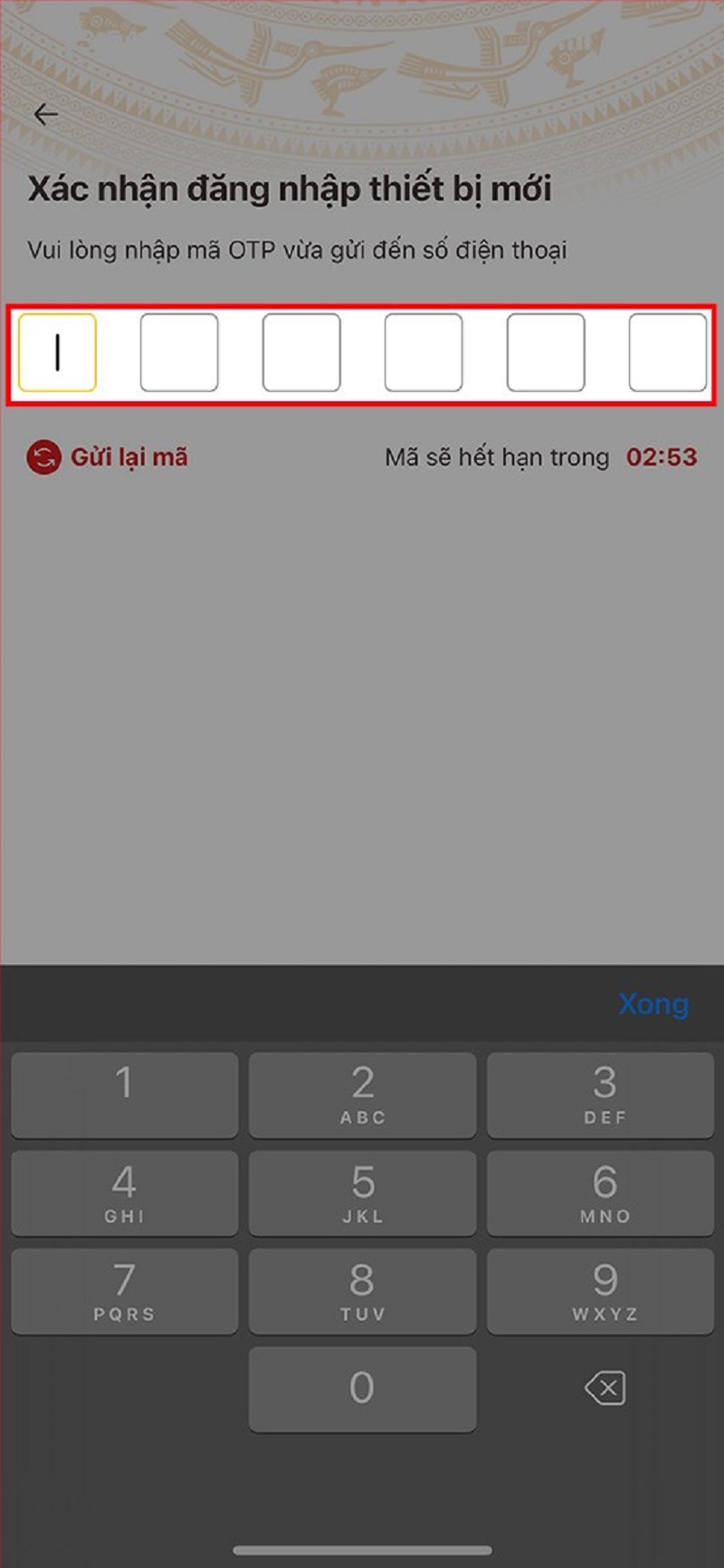Screen dimensions: 724x1568
Task: Select the last OTP digit box
Action: pos(668,353)
